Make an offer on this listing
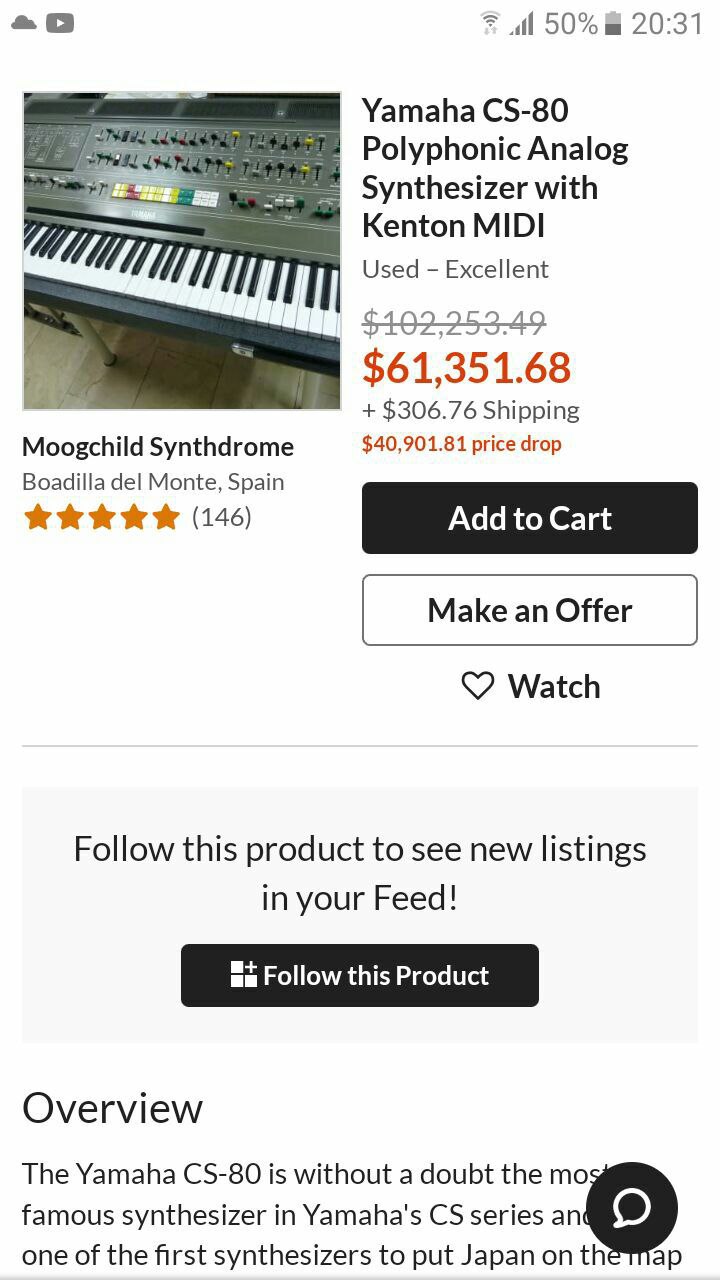Viewport: 720px width, 1280px height. coord(529,610)
